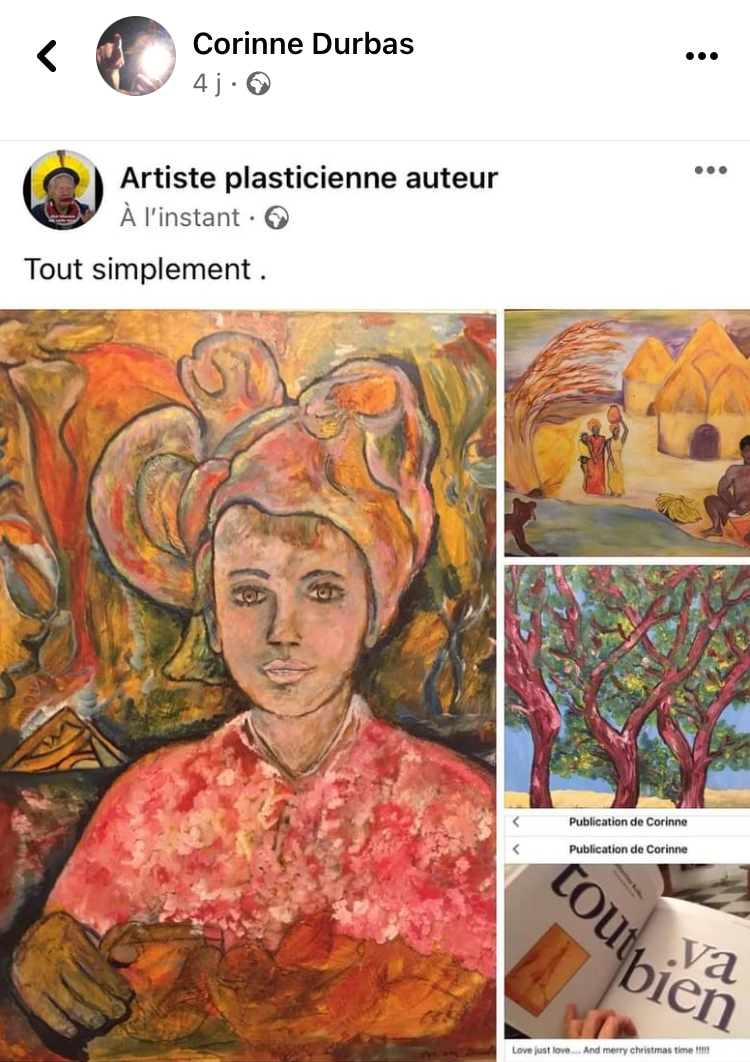View the large portrait painting photo
This screenshot has width=750, height=1062.
[248, 685]
